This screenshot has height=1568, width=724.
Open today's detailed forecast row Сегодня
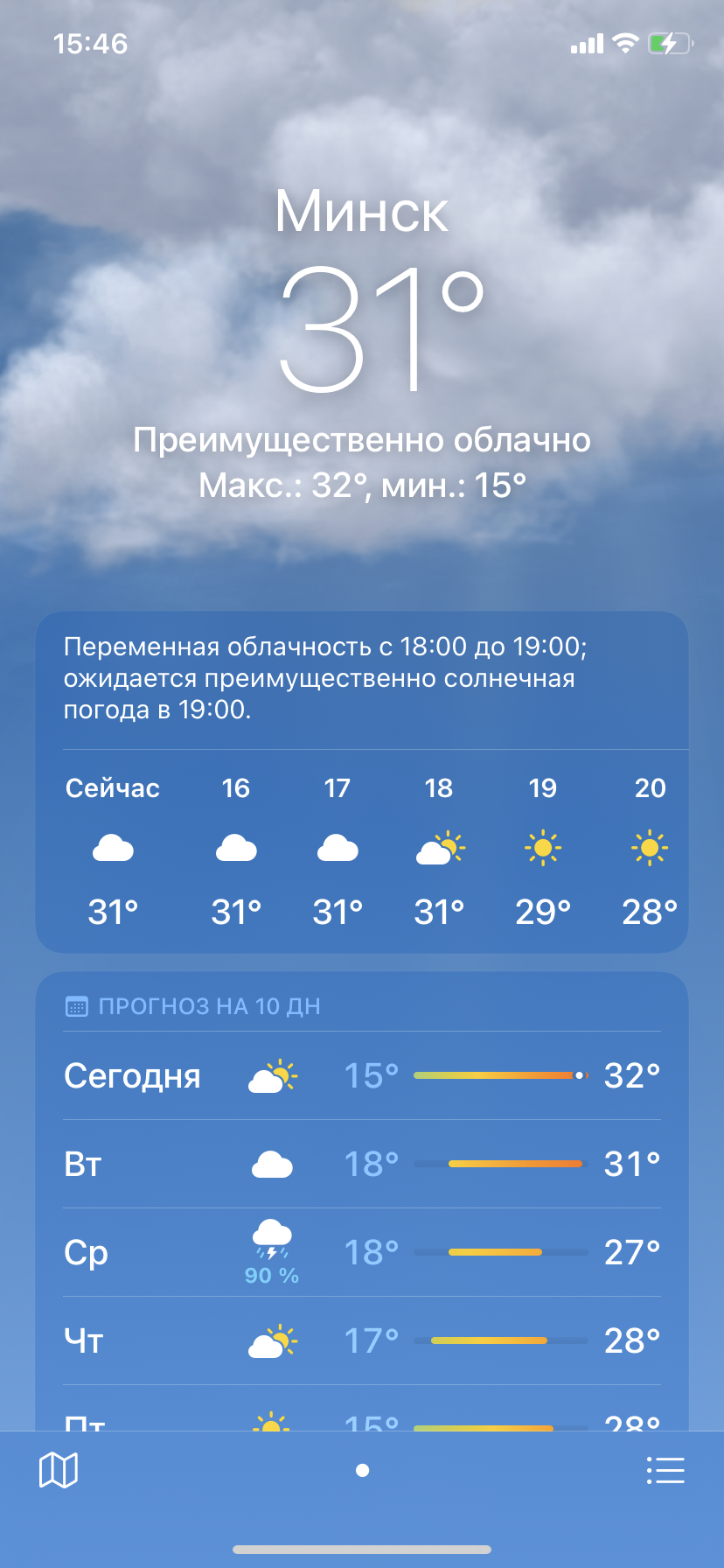pos(133,1076)
